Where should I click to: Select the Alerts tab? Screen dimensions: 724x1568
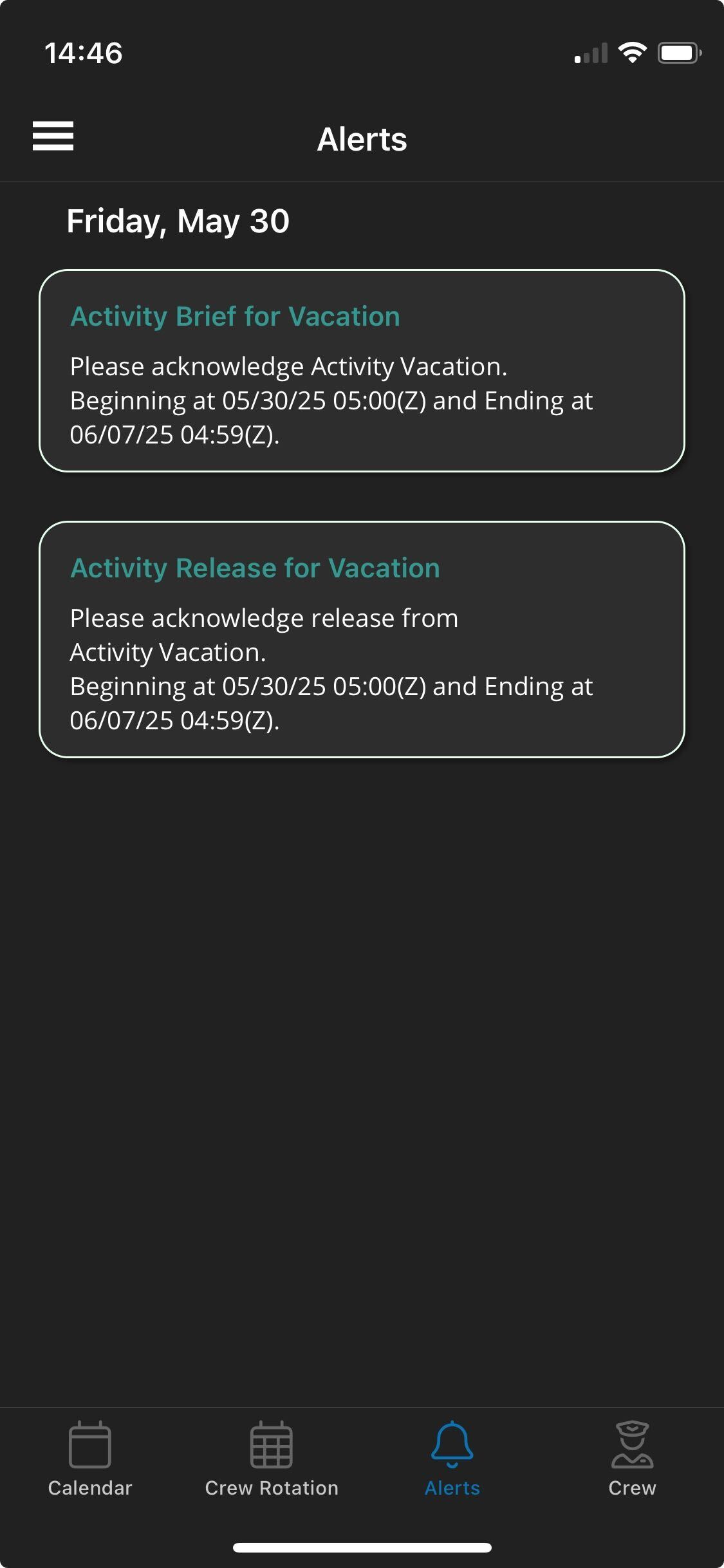[452, 1459]
